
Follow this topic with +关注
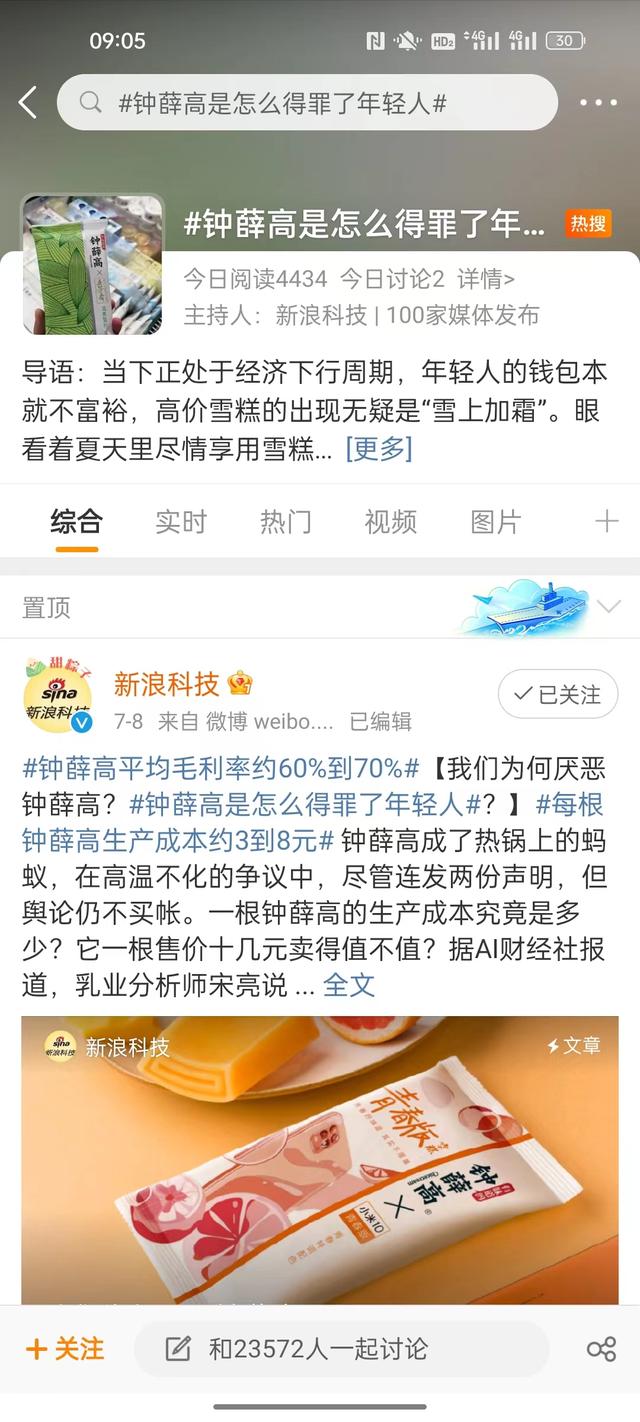coord(65,1349)
